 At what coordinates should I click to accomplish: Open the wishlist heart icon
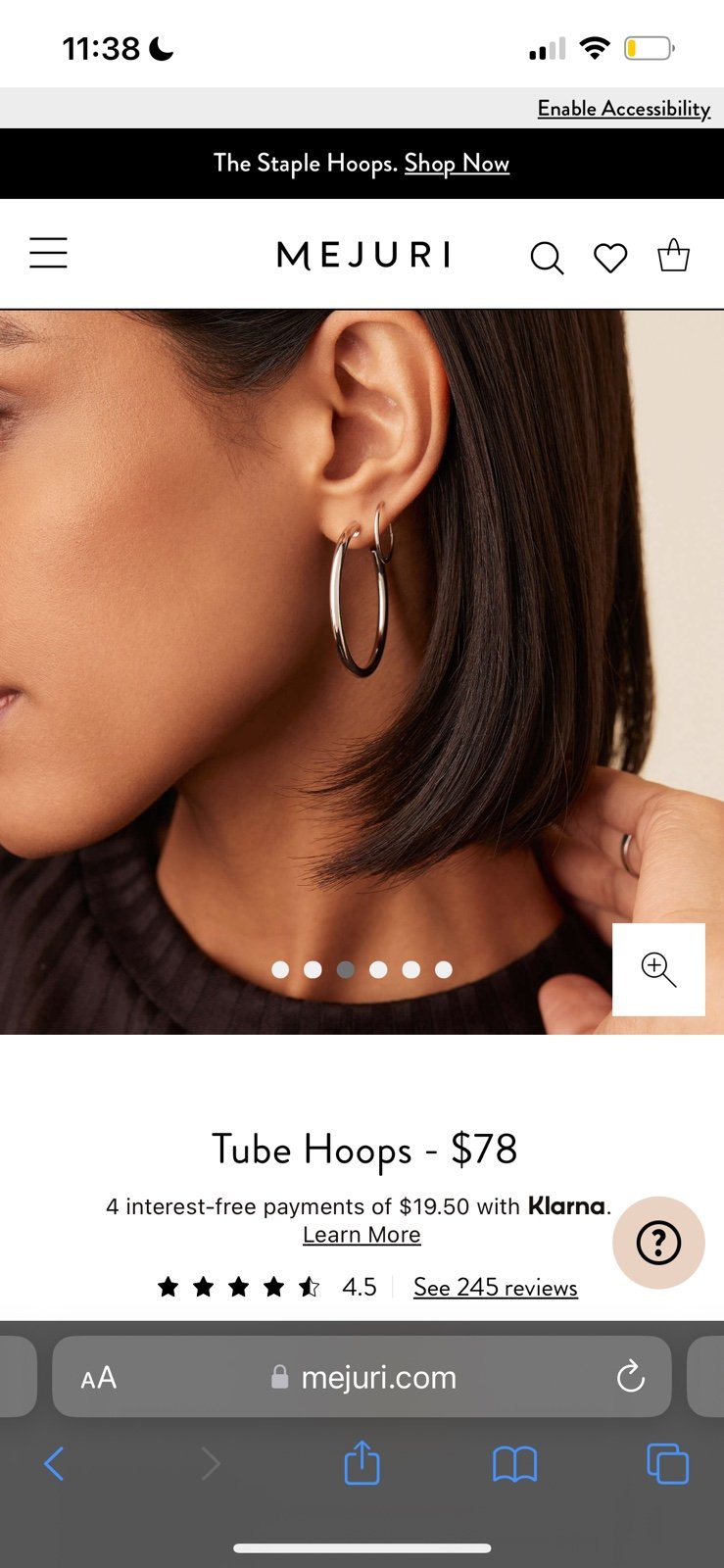click(610, 258)
